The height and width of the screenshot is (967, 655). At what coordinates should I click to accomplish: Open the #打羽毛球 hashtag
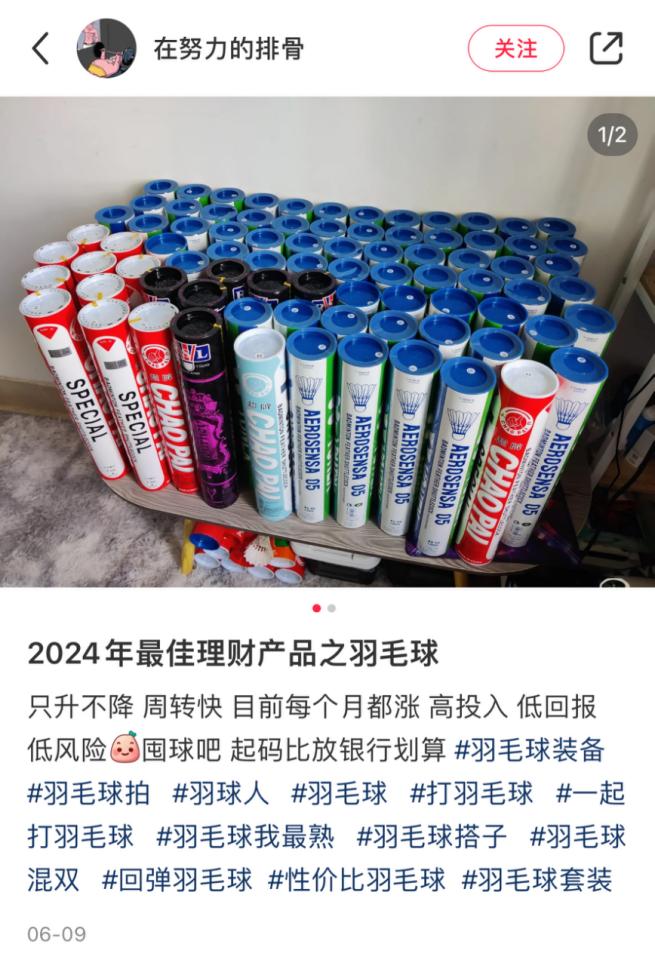(472, 794)
